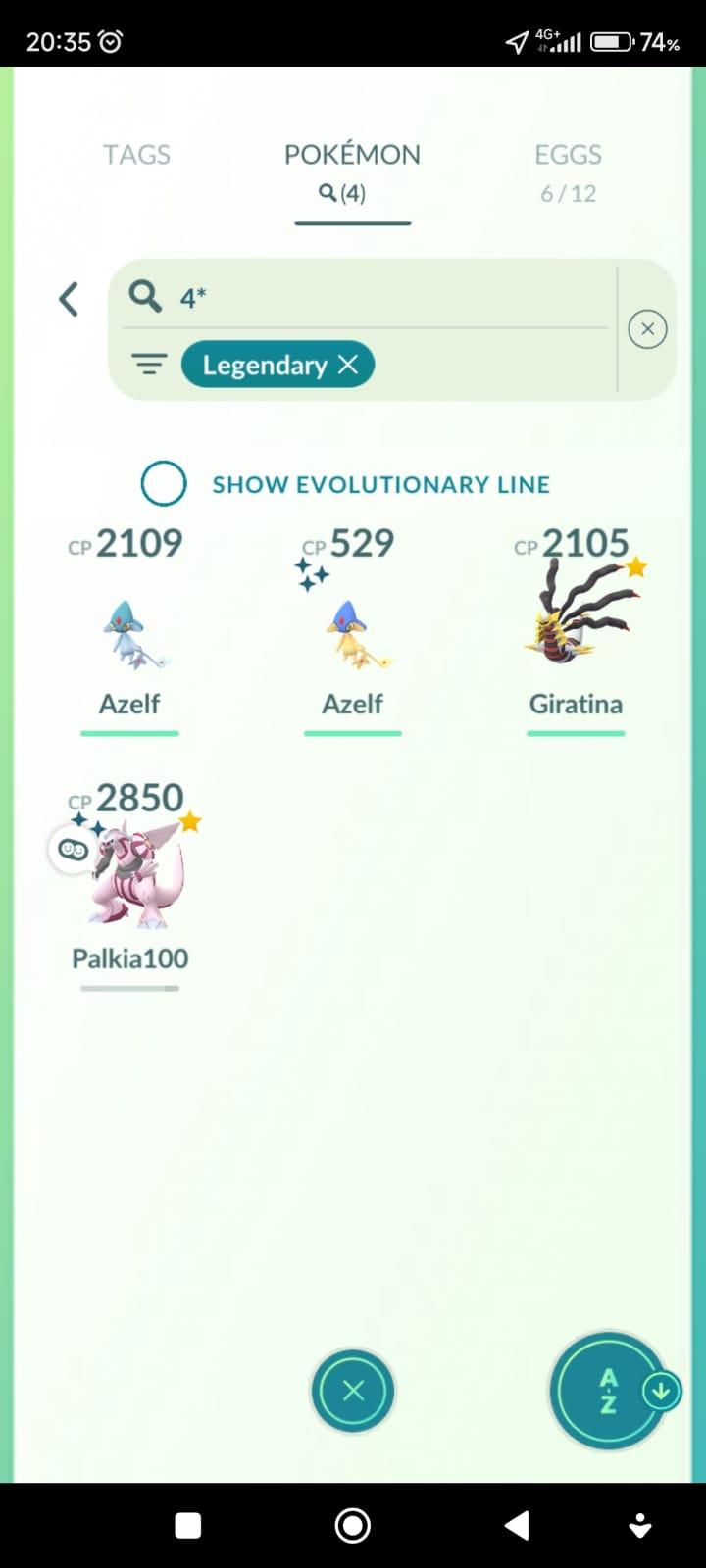The image size is (706, 1568).
Task: Change sort order with A-Z button
Action: click(609, 1391)
